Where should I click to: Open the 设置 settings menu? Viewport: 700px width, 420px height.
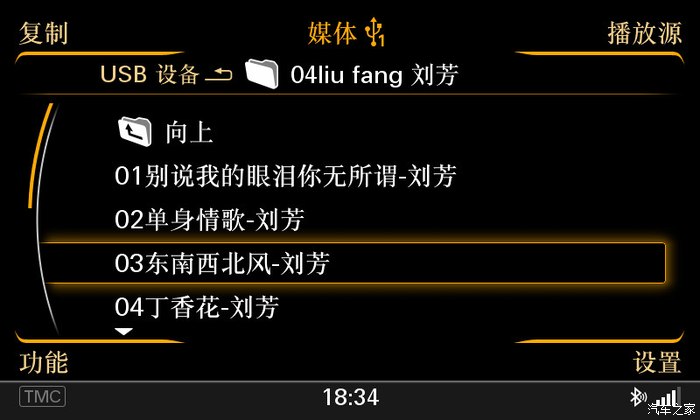[x=656, y=361]
